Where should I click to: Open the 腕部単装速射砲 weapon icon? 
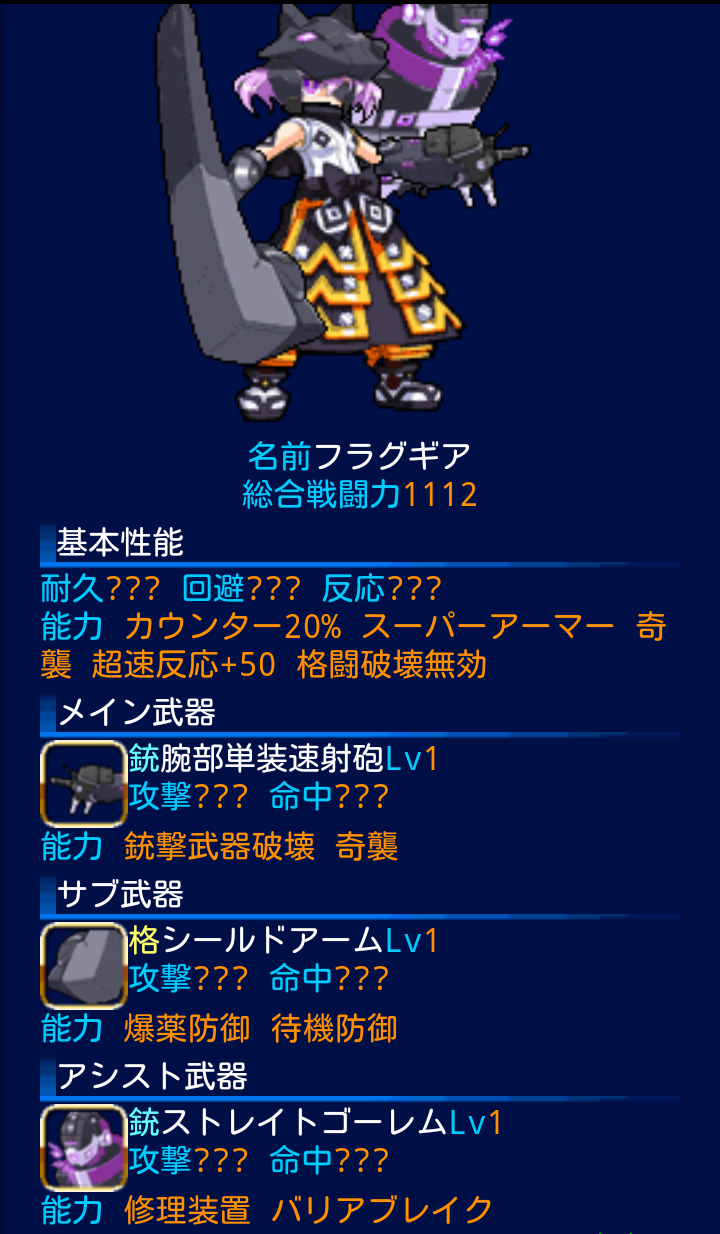pyautogui.click(x=83, y=783)
